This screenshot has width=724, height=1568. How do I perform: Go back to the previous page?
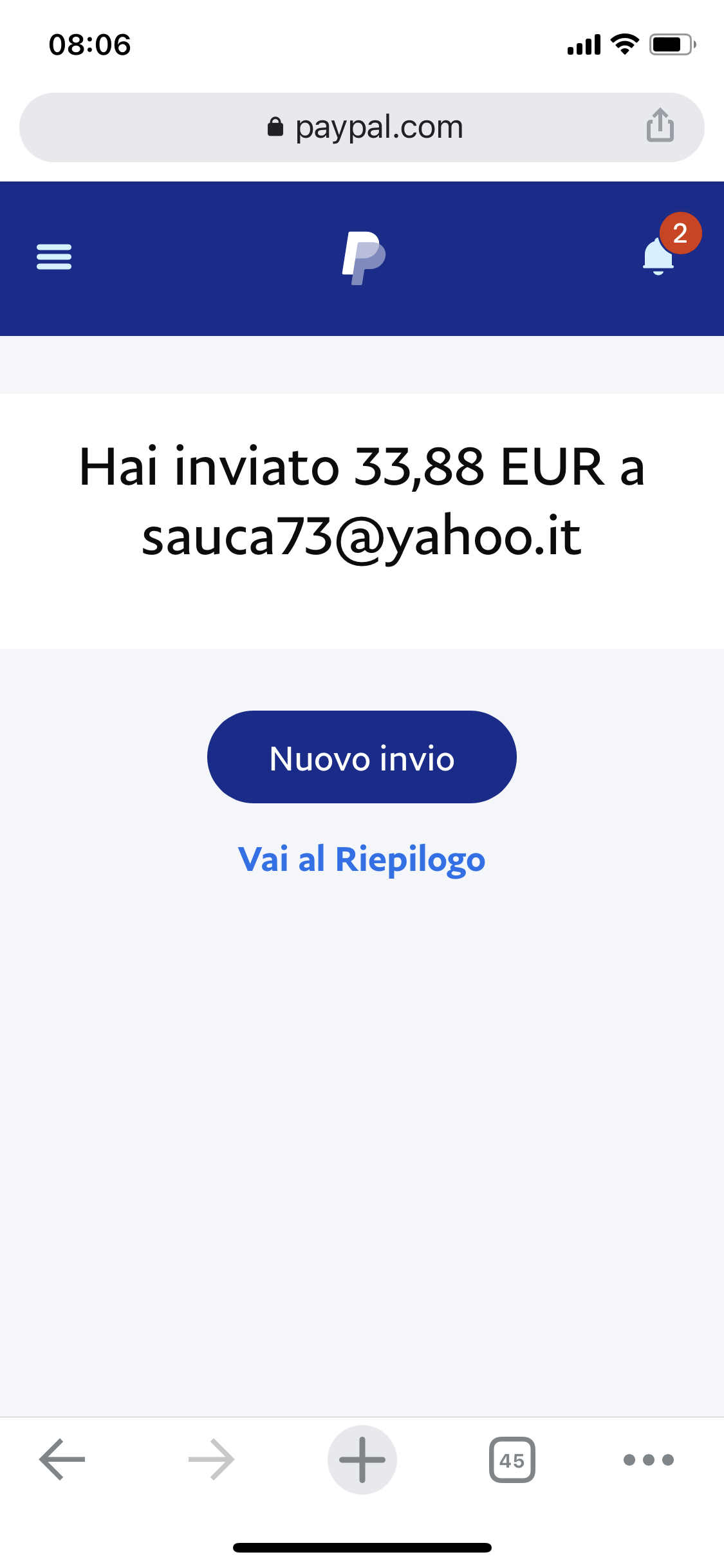62,1459
